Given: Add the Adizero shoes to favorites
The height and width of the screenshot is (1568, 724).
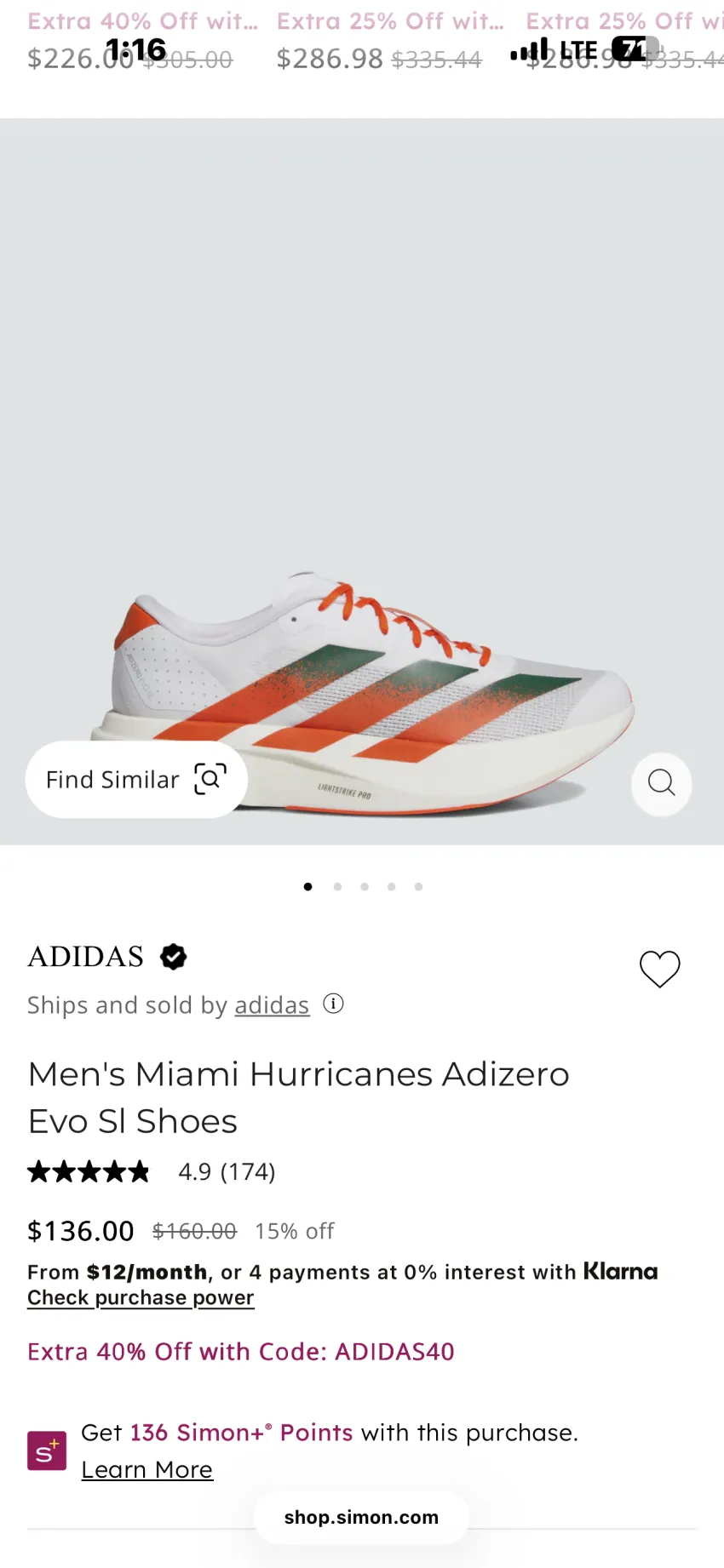Looking at the screenshot, I should (659, 970).
